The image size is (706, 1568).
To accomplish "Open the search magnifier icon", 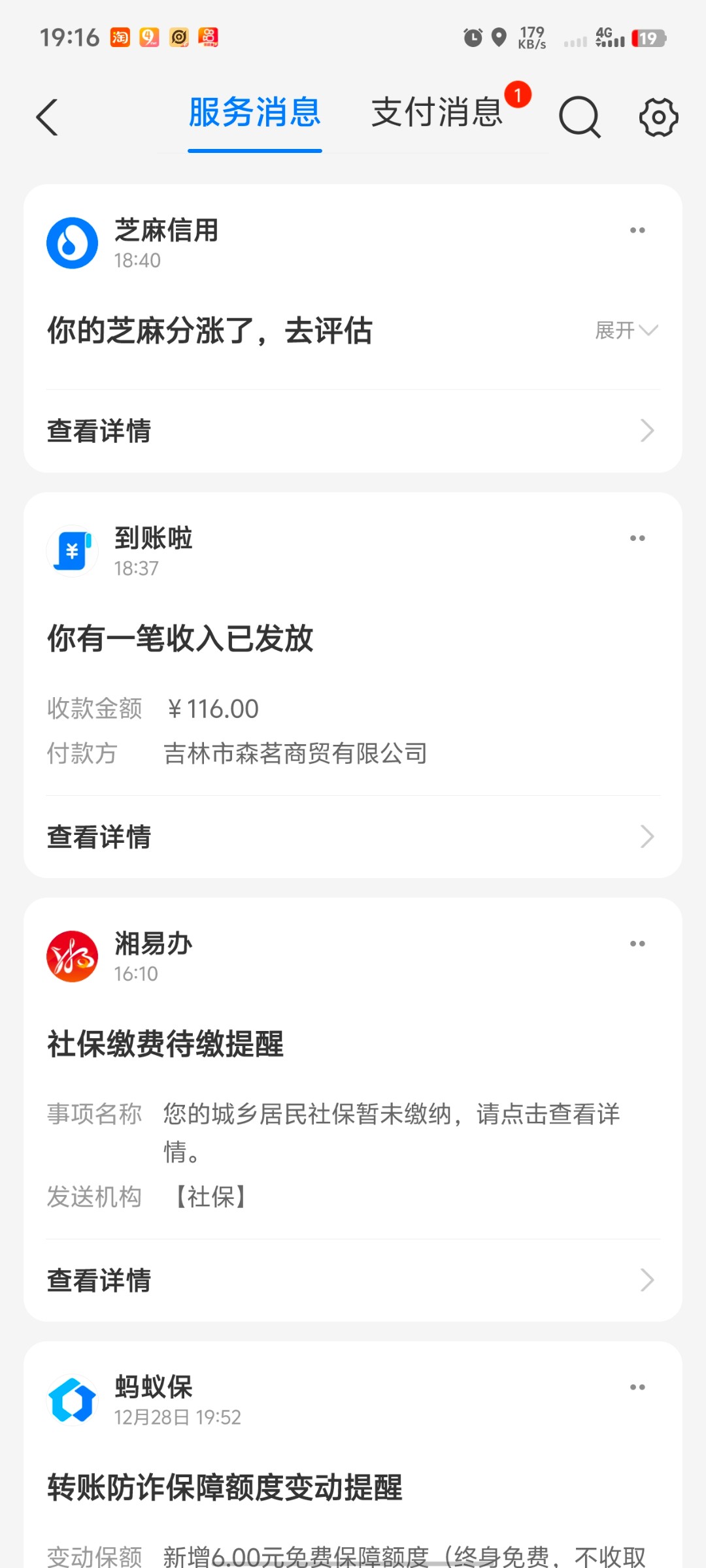I will pos(580,118).
